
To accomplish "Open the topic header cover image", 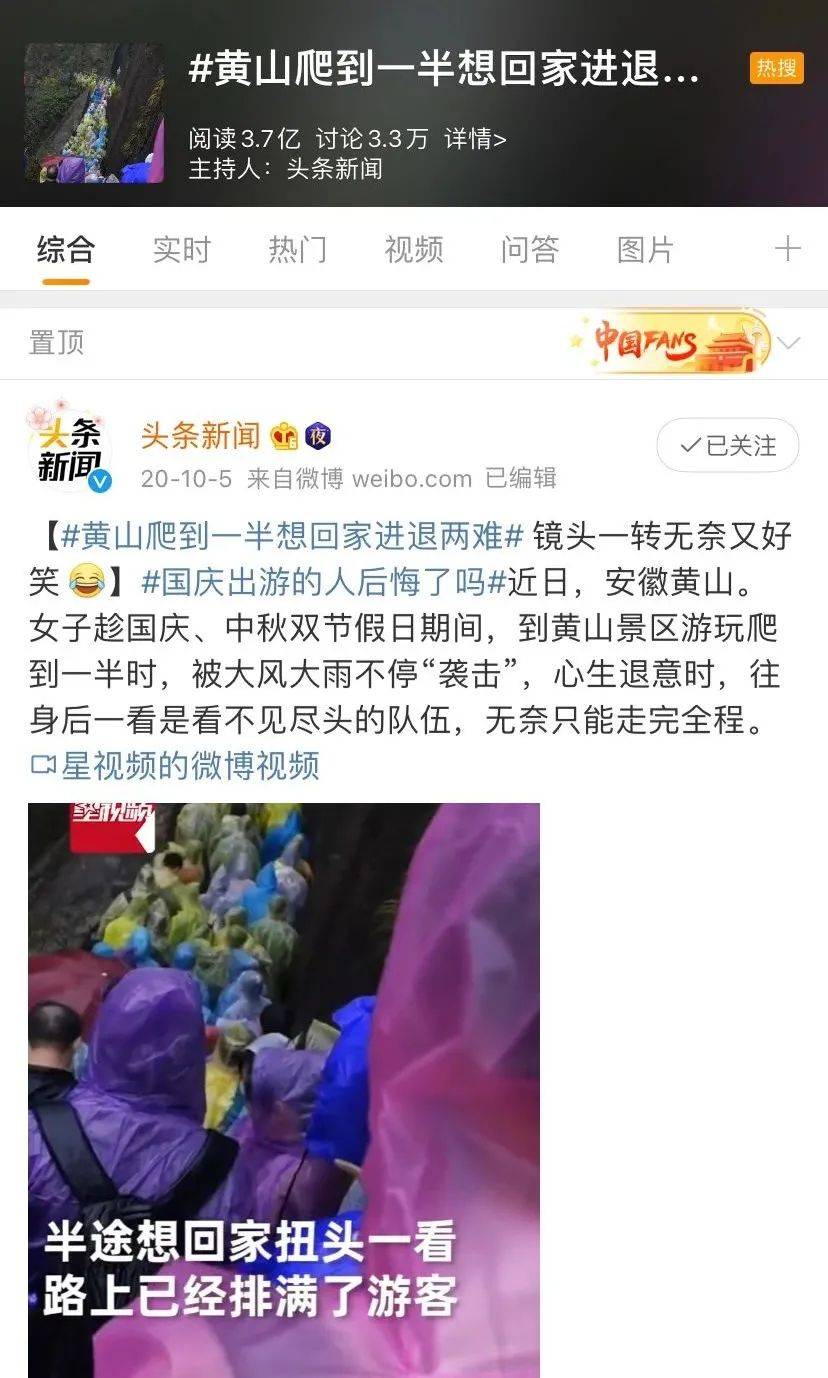I will 94,113.
